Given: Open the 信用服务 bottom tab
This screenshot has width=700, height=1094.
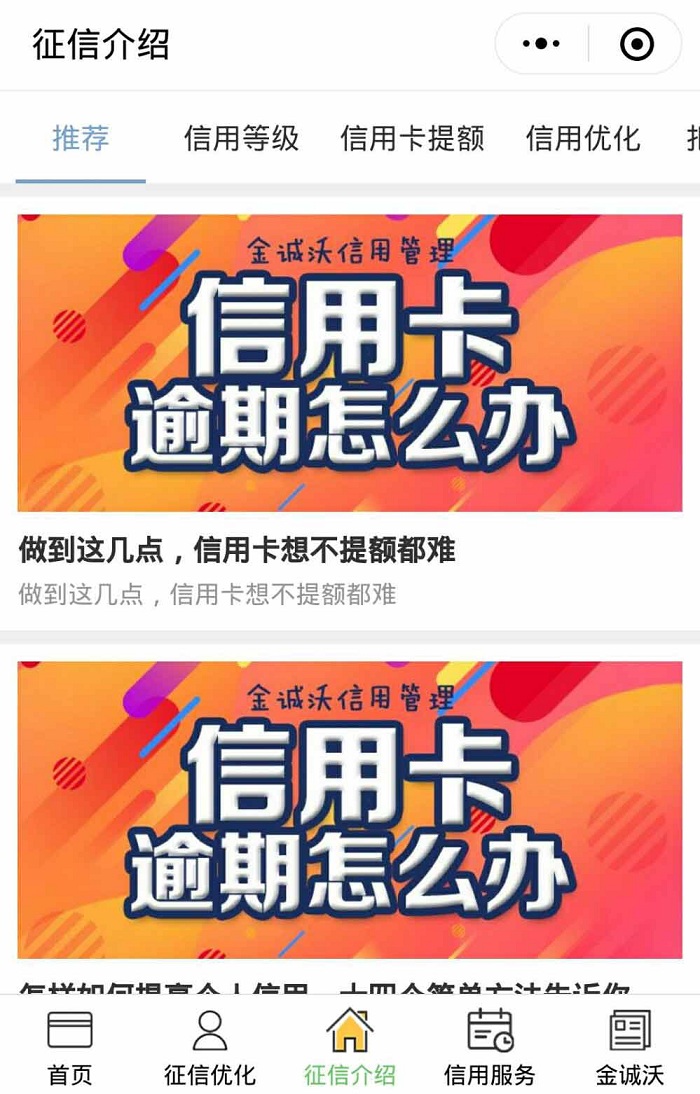Looking at the screenshot, I should coord(490,1048).
